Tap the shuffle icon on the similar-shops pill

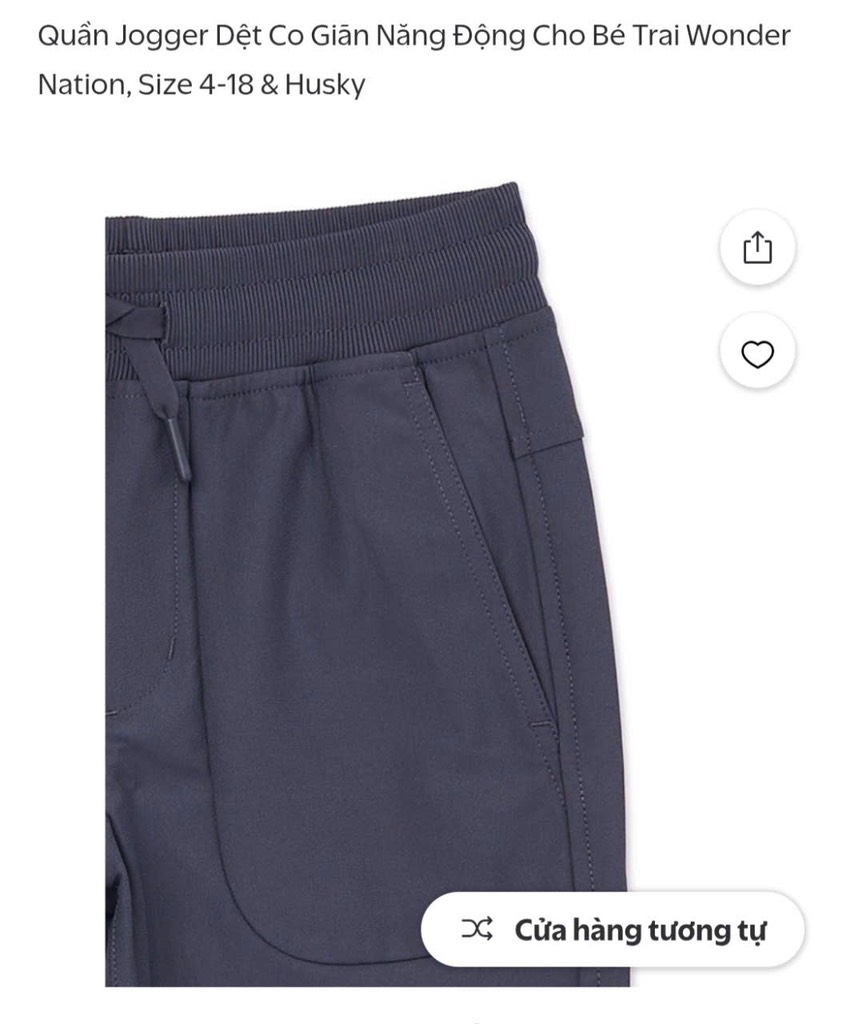click(x=480, y=929)
